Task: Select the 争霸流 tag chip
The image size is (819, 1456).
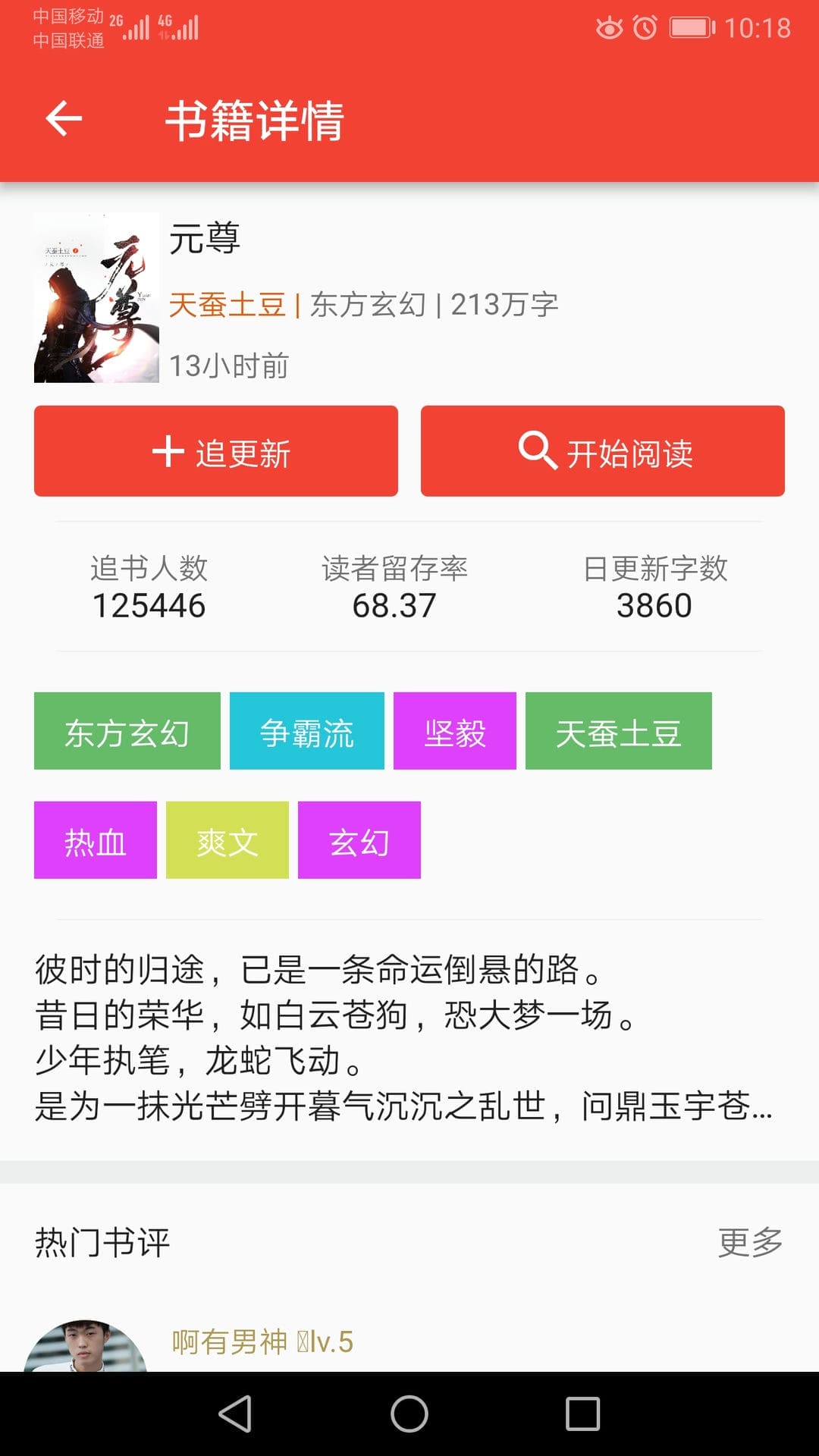Action: click(x=307, y=731)
